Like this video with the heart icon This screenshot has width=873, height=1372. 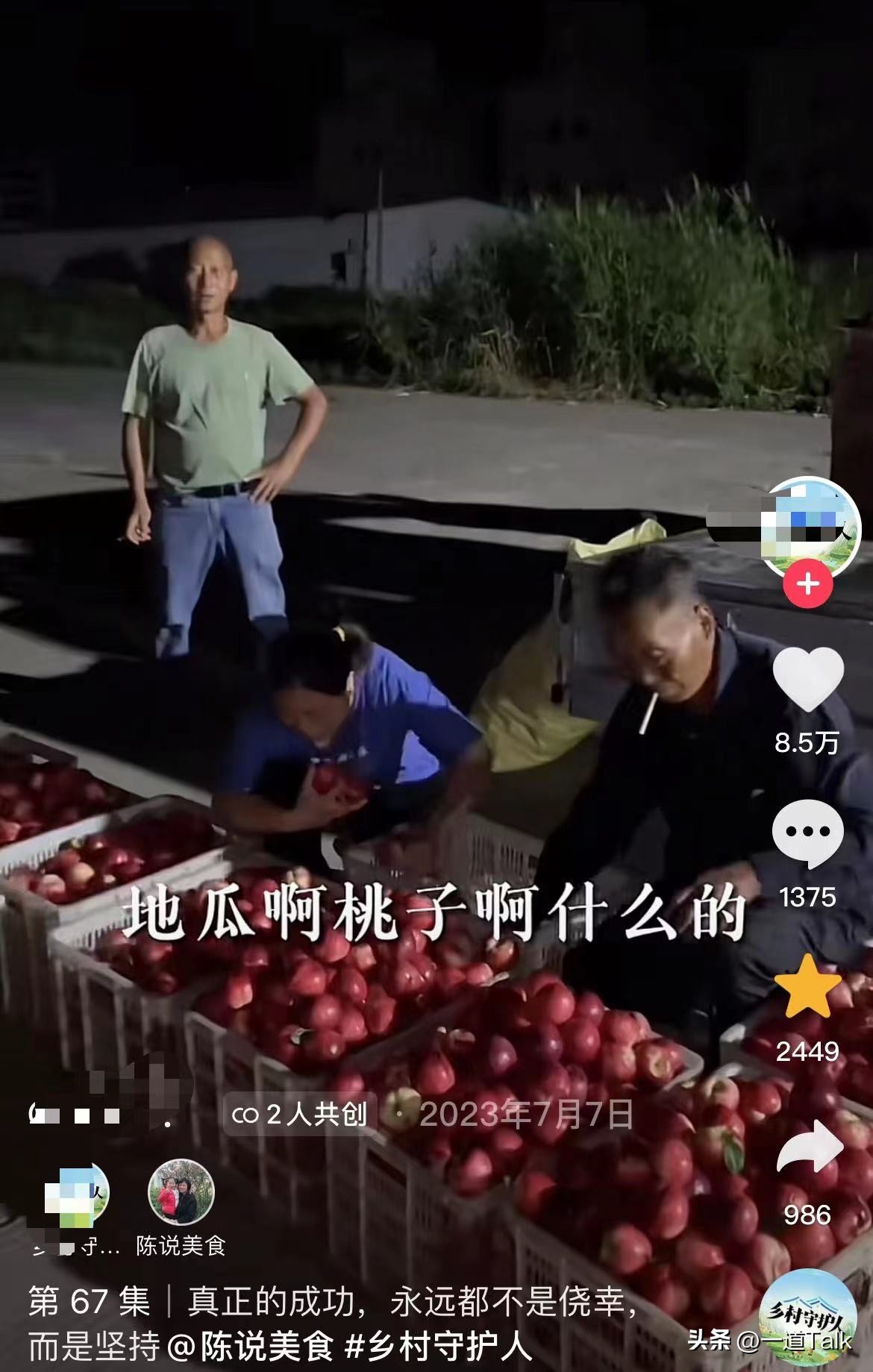807,678
